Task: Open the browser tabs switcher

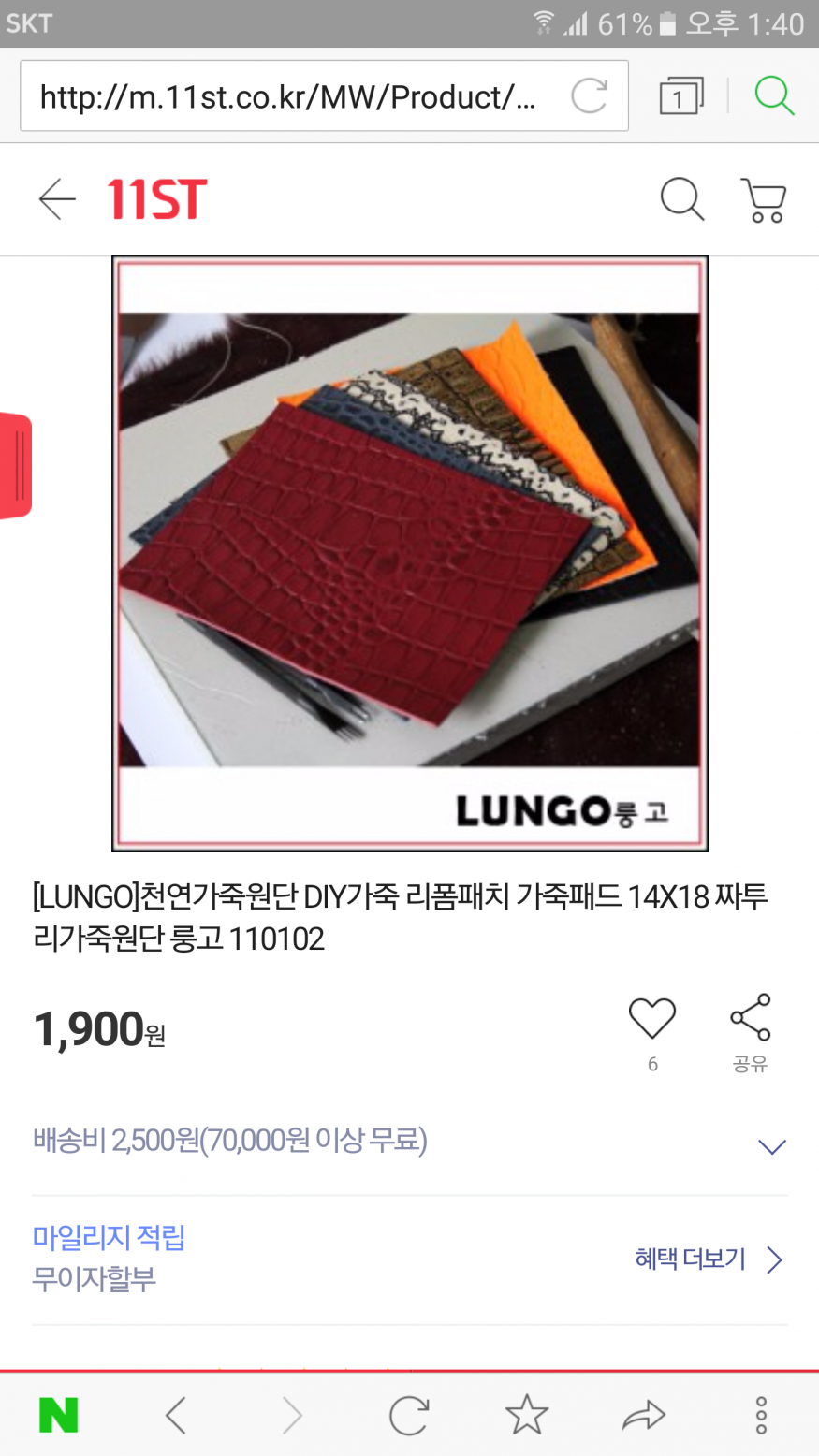Action: (680, 96)
